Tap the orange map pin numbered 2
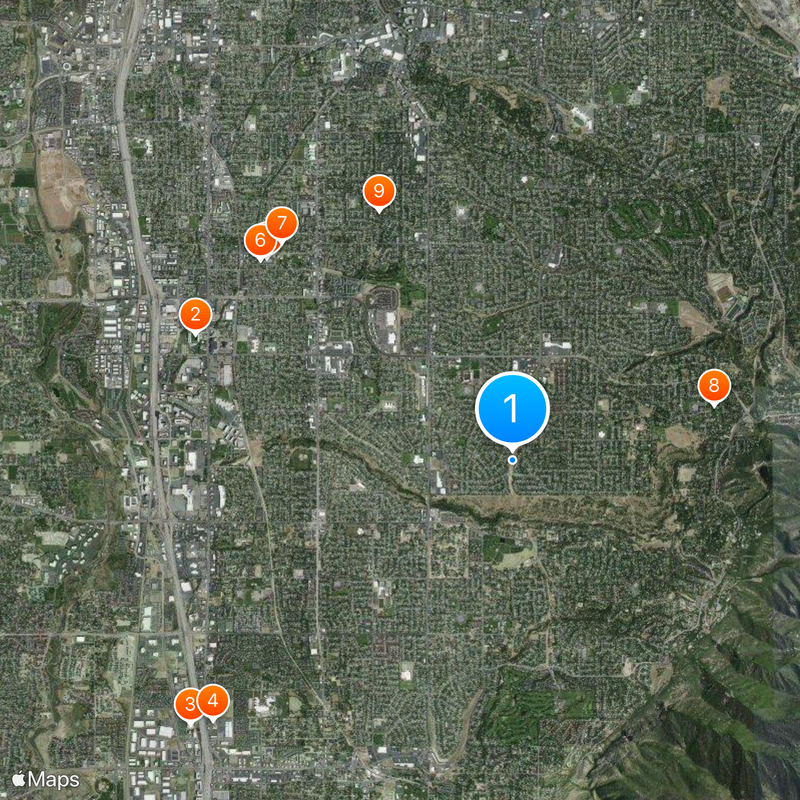The height and width of the screenshot is (800, 800). point(195,316)
